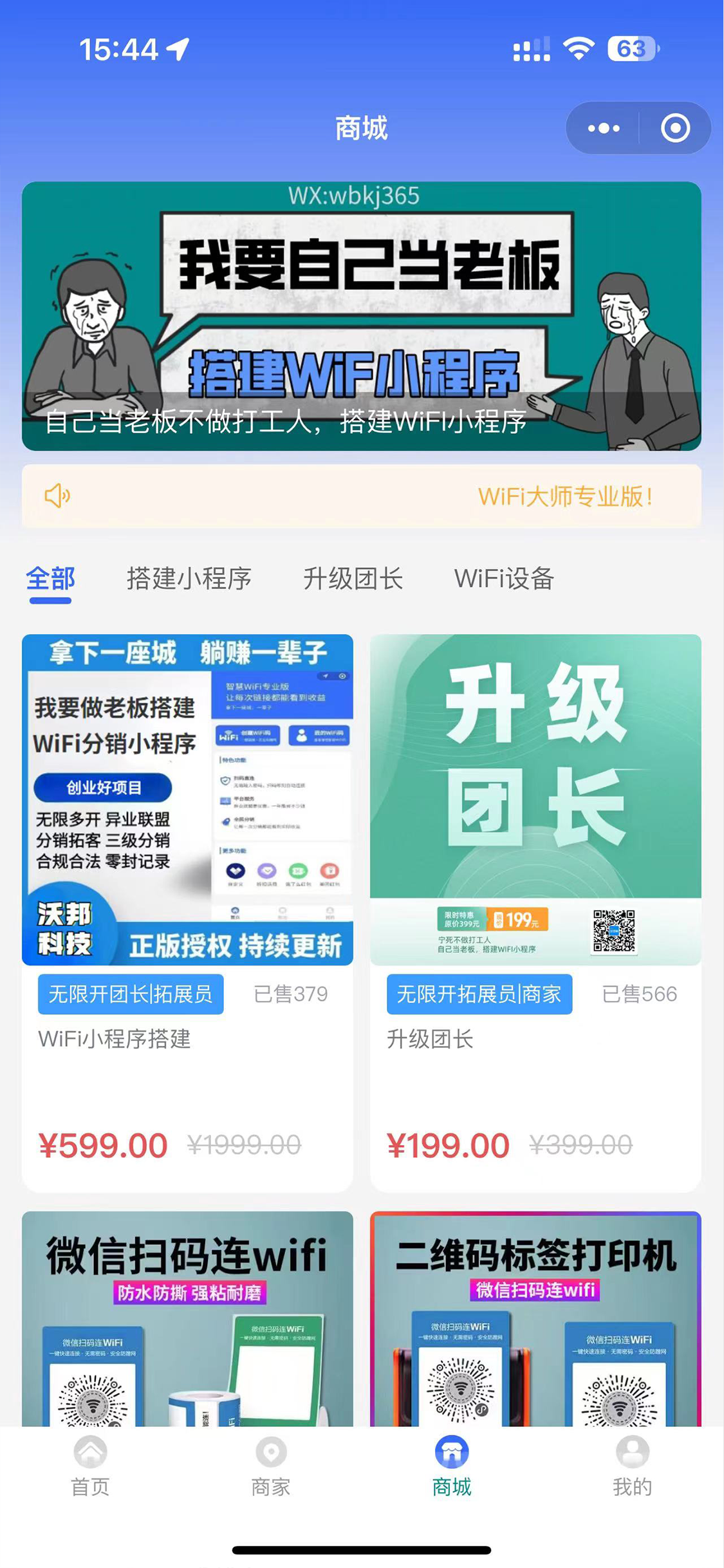This screenshot has height=1568, width=724.
Task: Switch to the 搭建小程序 category tab
Action: point(189,579)
